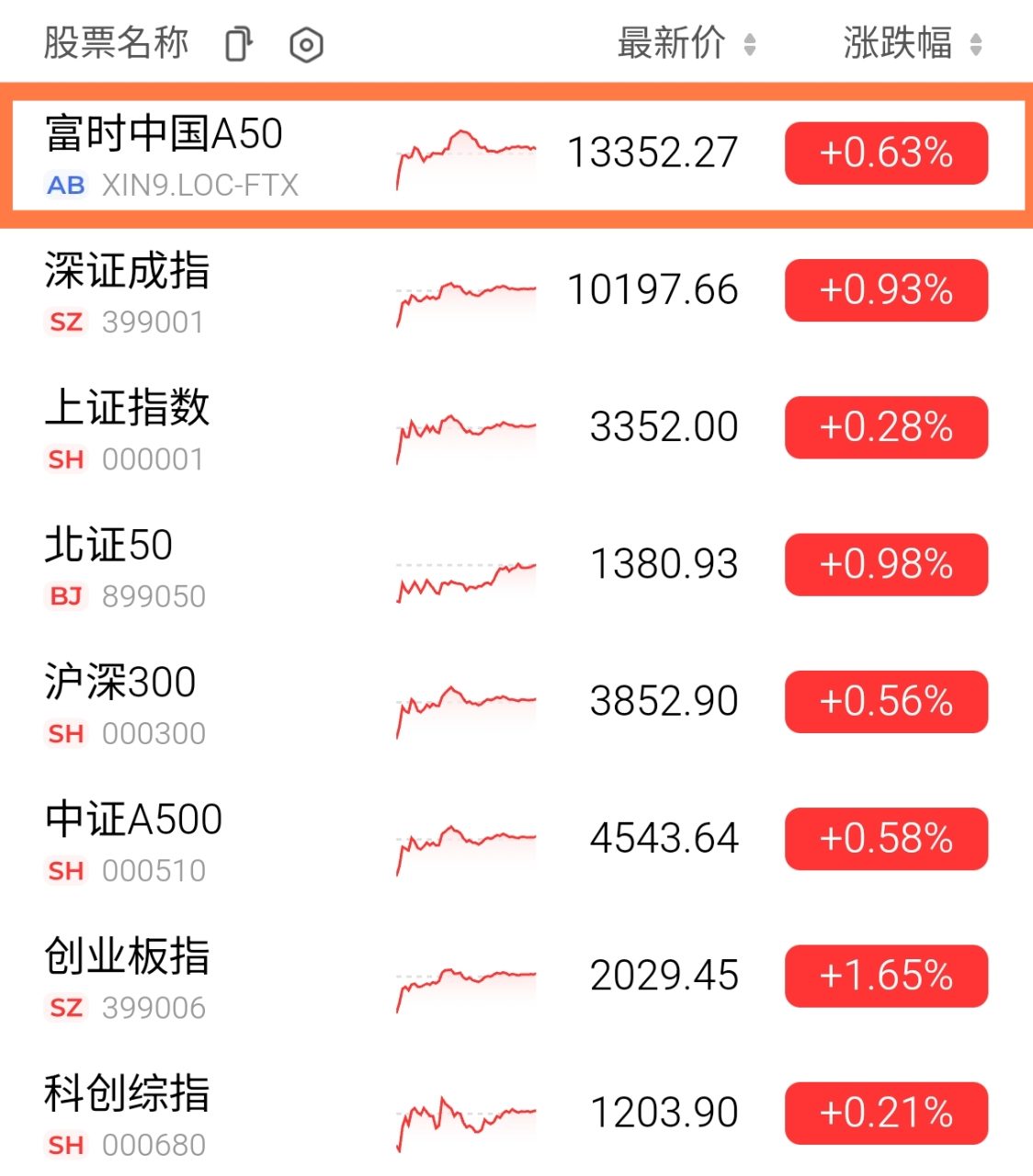Open the hexagon settings icon
This screenshot has width=1033, height=1176.
pos(306,44)
